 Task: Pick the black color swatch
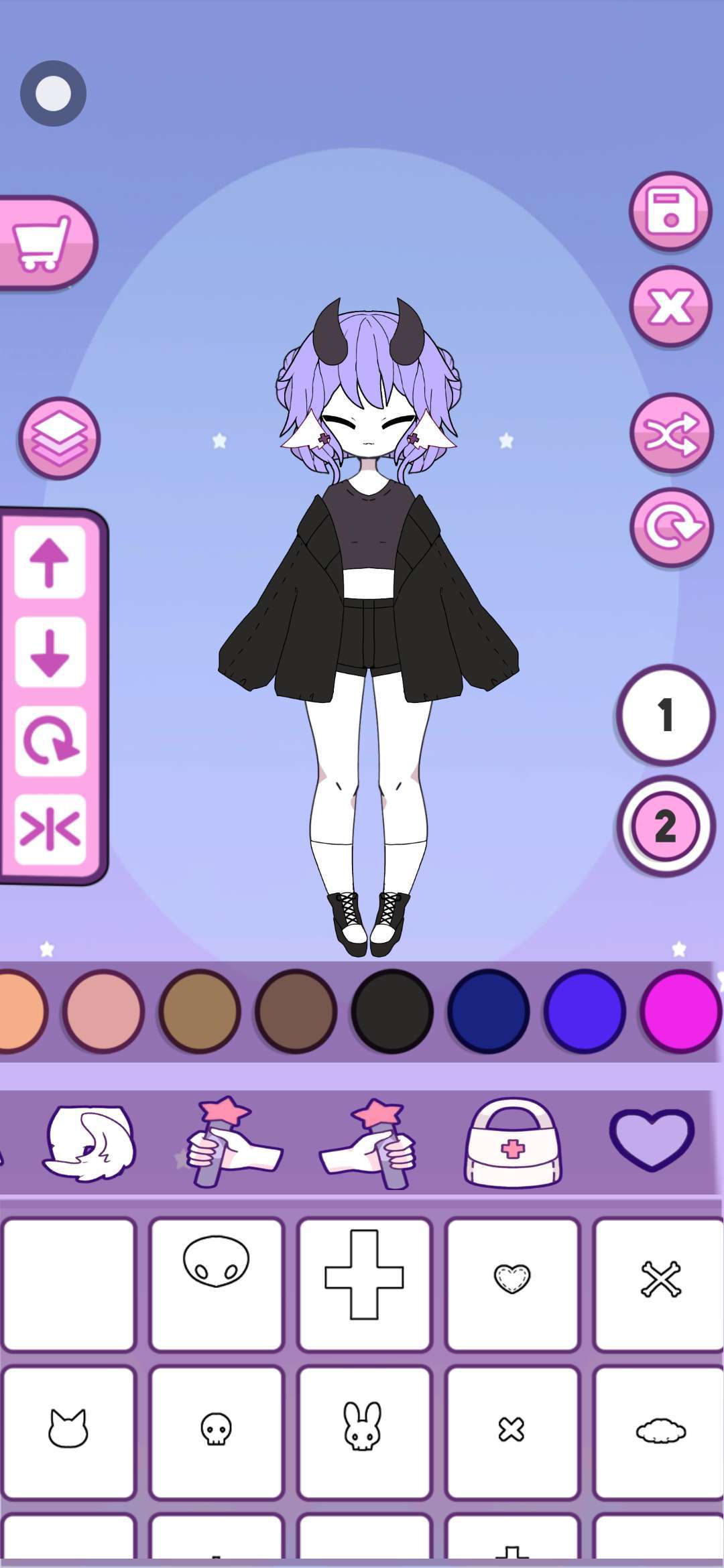coord(392,1010)
